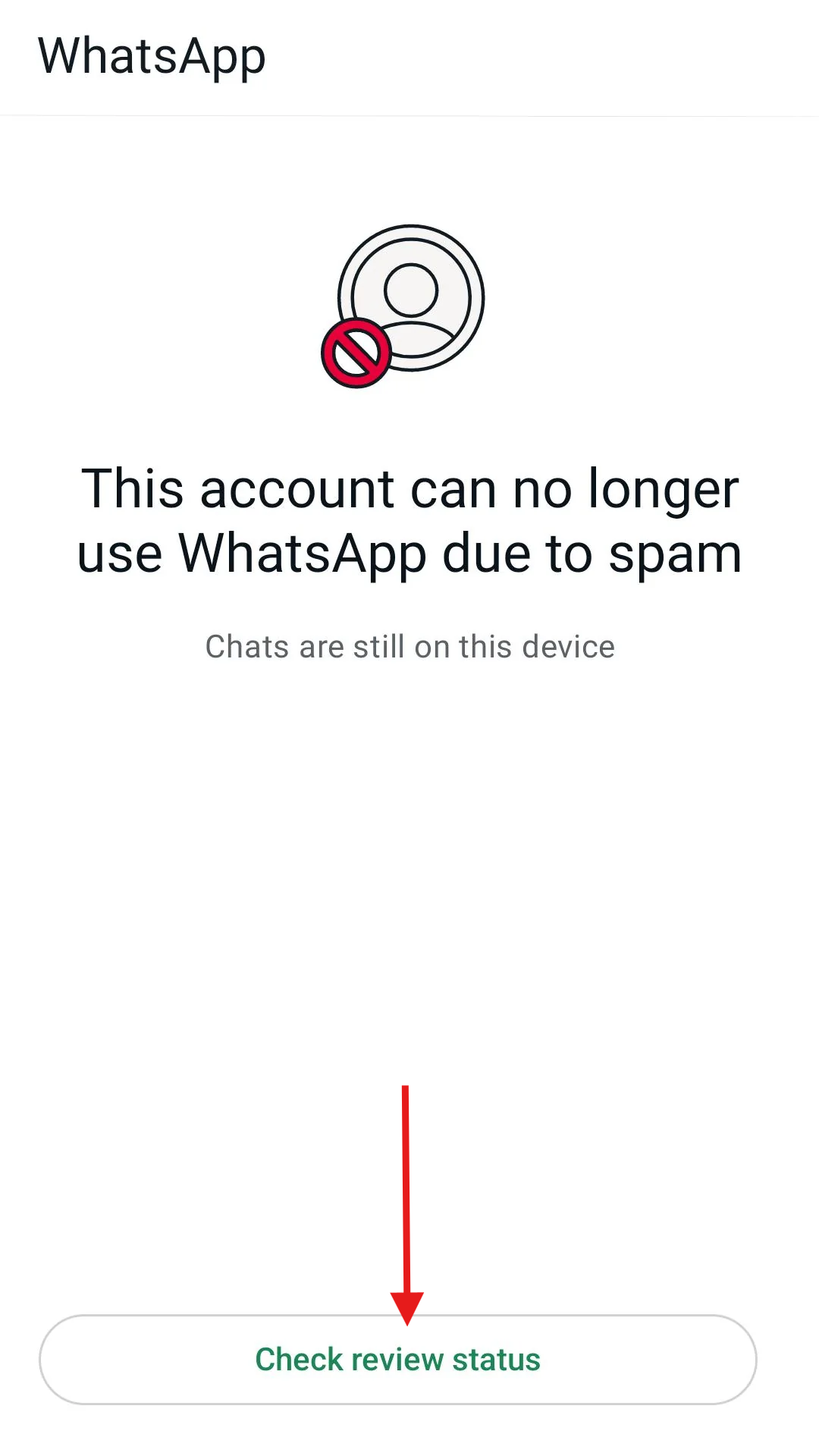Click the words Check review status in green
The image size is (819, 1456).
(397, 1359)
